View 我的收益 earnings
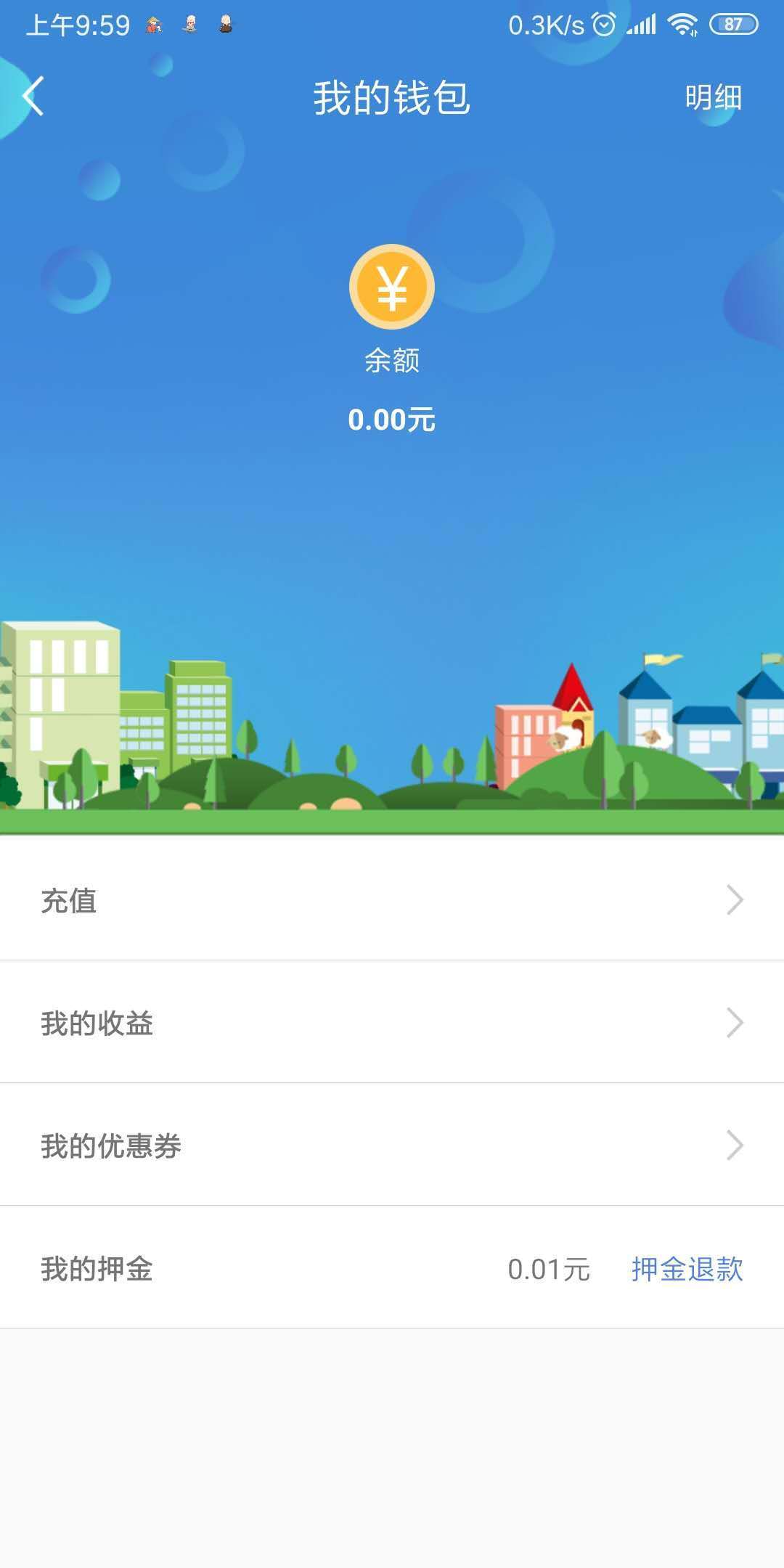This screenshot has width=784, height=1568. coord(392,1023)
